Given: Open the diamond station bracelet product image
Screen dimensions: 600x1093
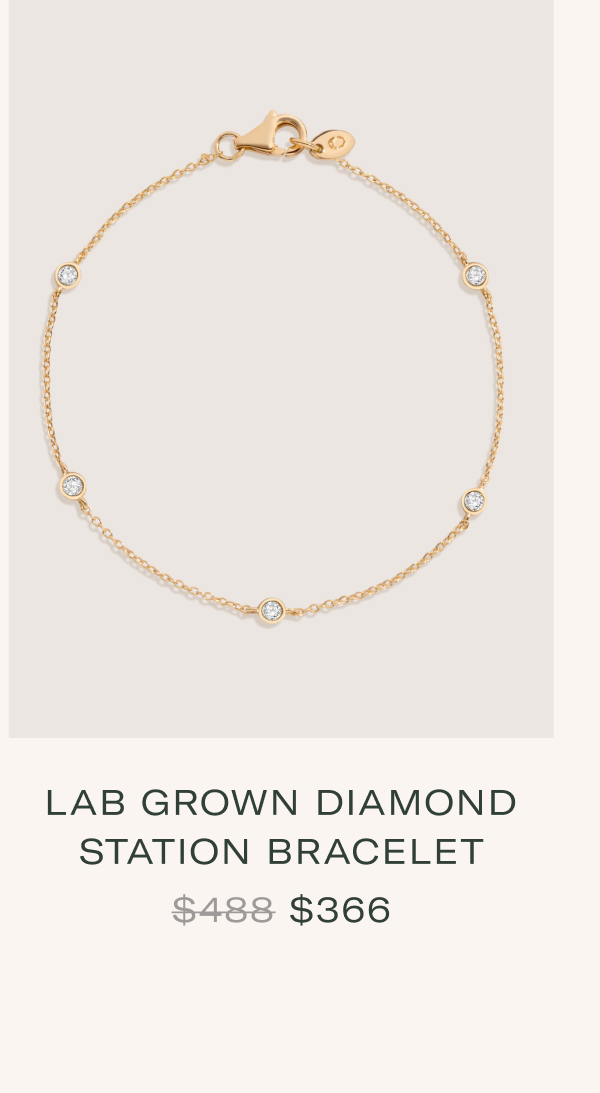Looking at the screenshot, I should [281, 368].
